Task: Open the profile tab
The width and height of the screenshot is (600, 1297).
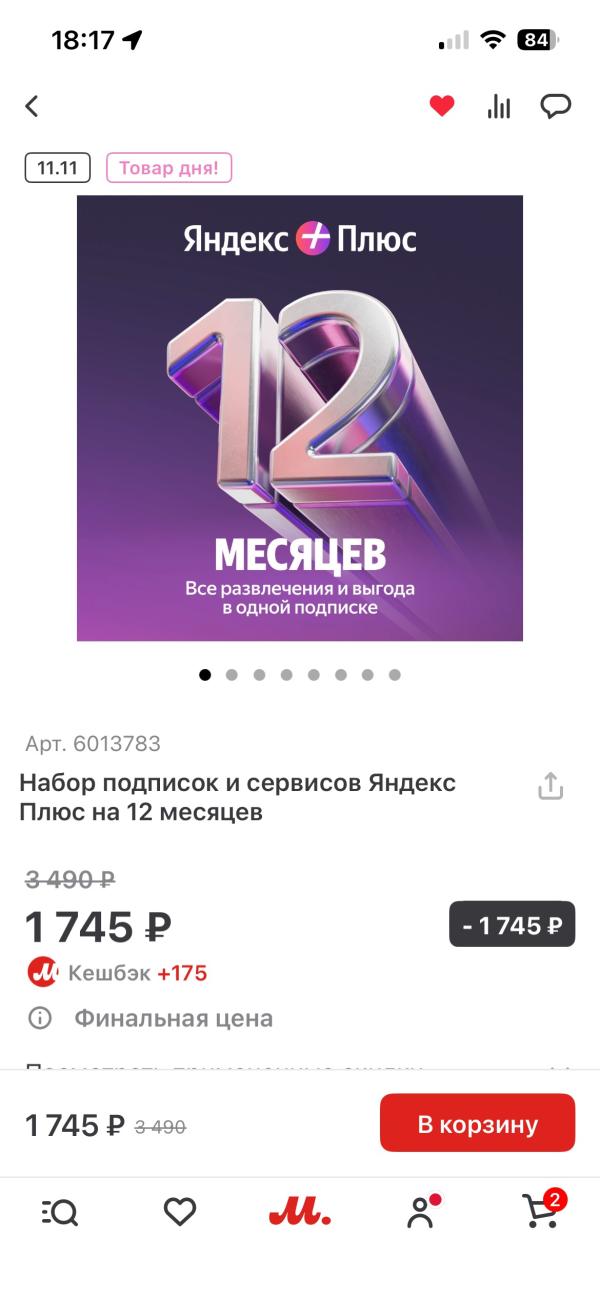Action: [x=422, y=1212]
